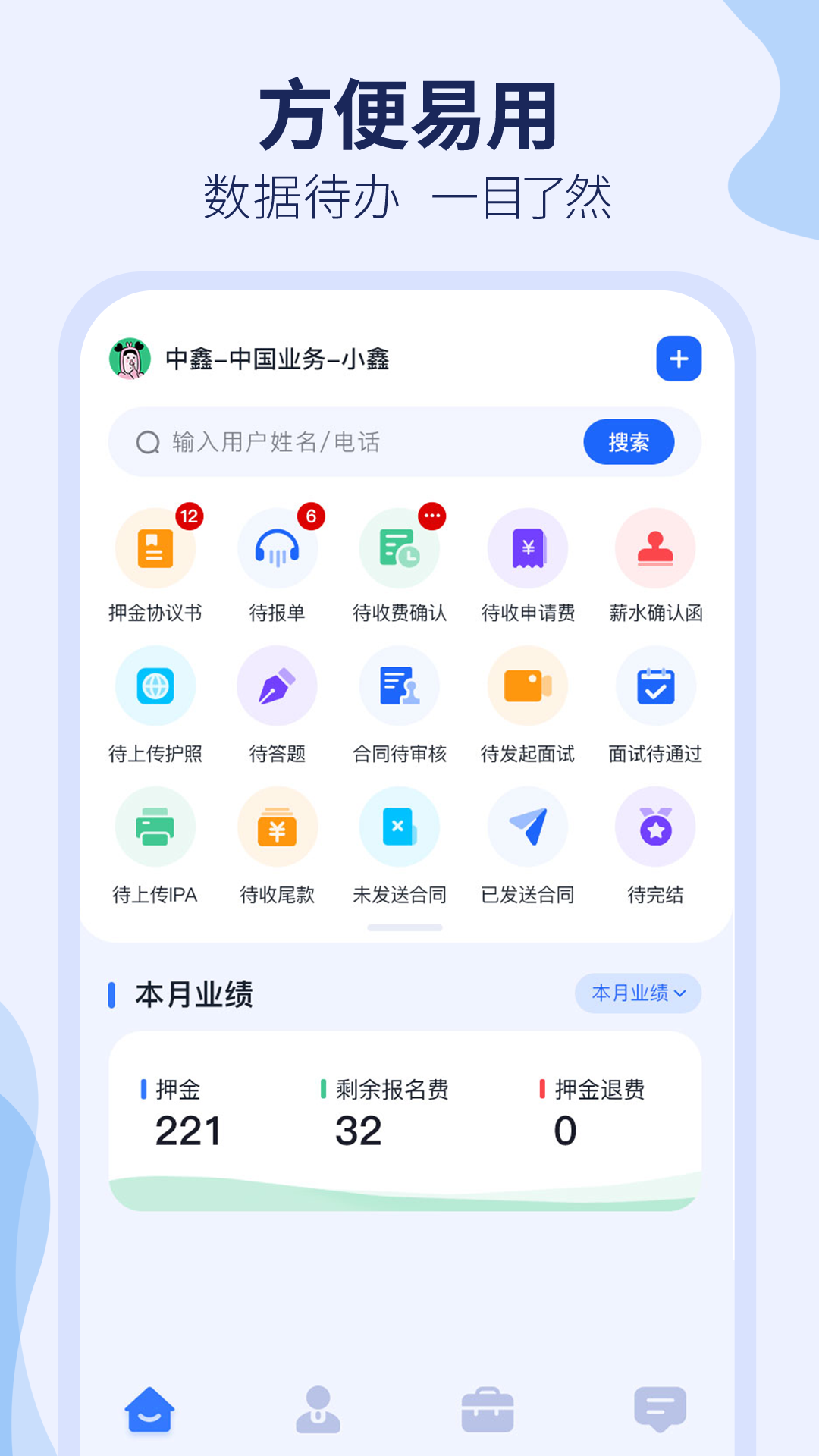The height and width of the screenshot is (1456, 819).
Task: Open 待上传IPA printer icon
Action: (155, 827)
